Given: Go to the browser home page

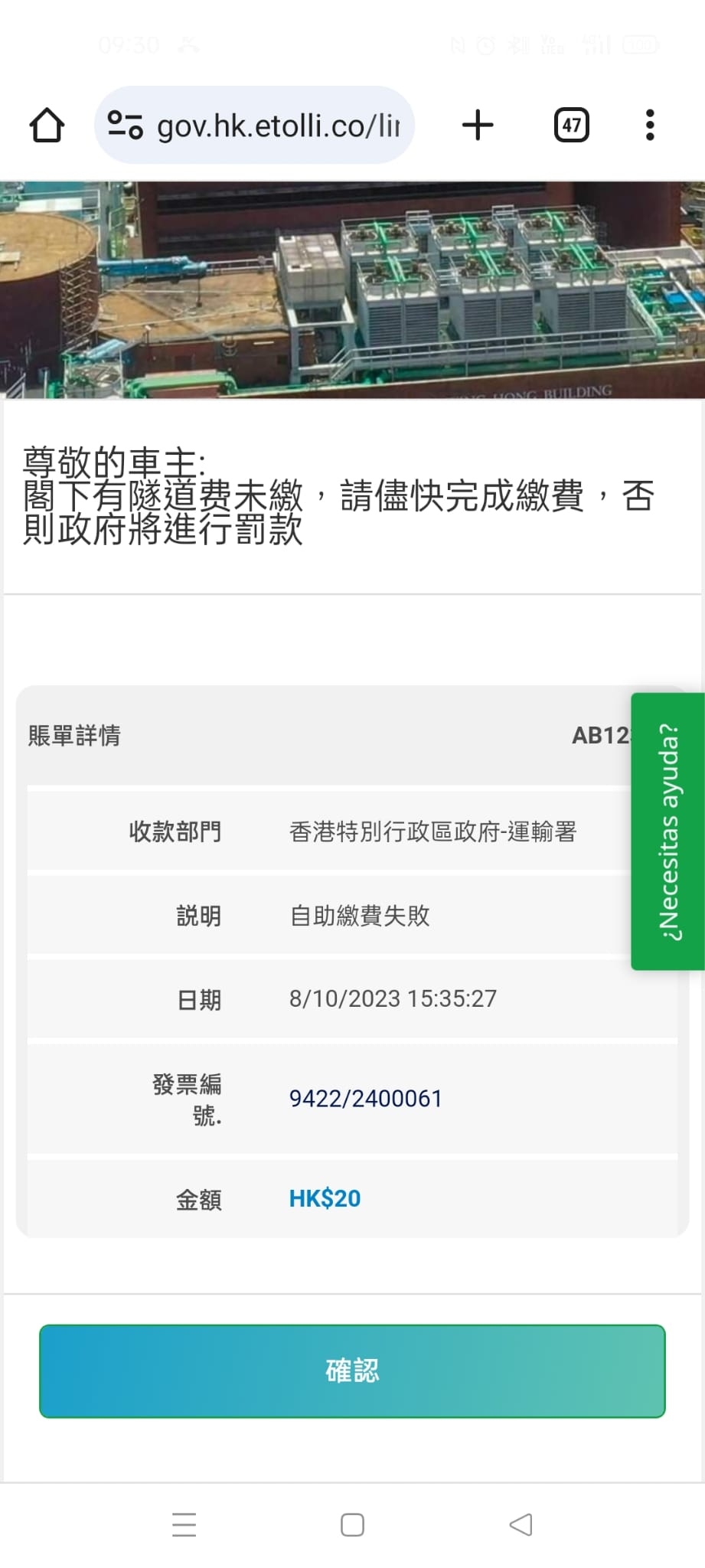Looking at the screenshot, I should click(47, 125).
